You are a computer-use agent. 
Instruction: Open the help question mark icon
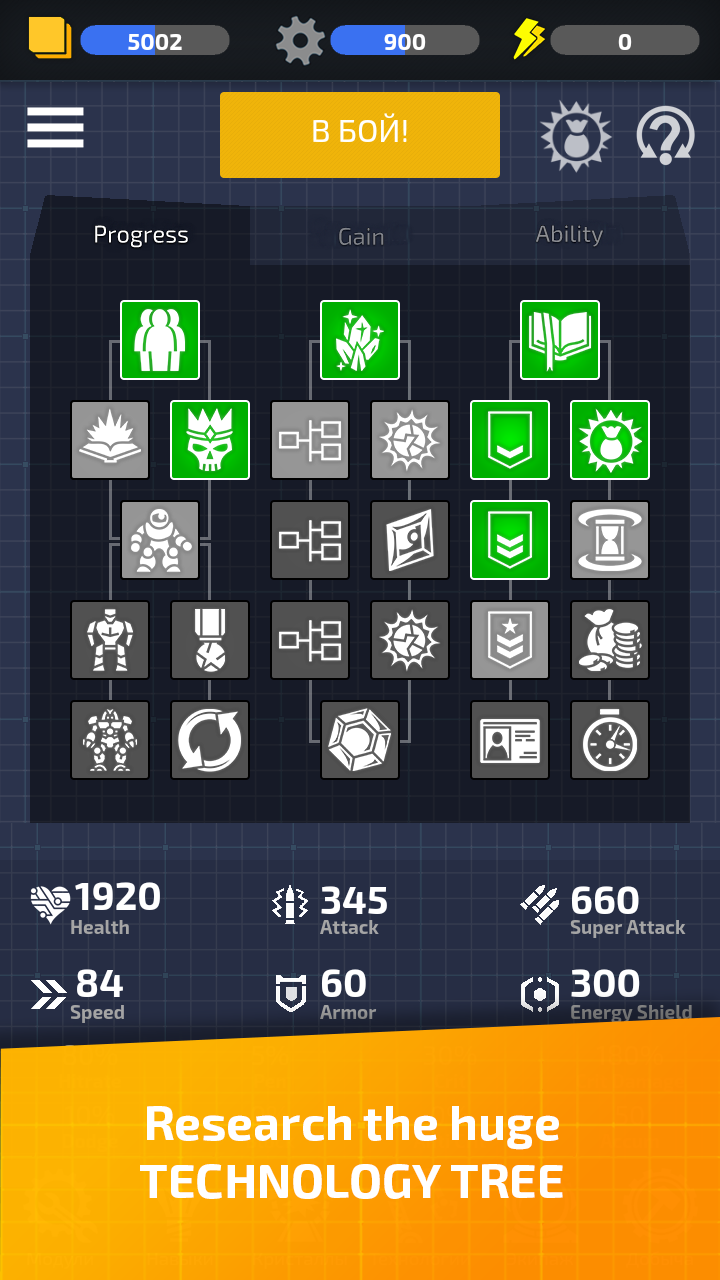click(x=666, y=136)
